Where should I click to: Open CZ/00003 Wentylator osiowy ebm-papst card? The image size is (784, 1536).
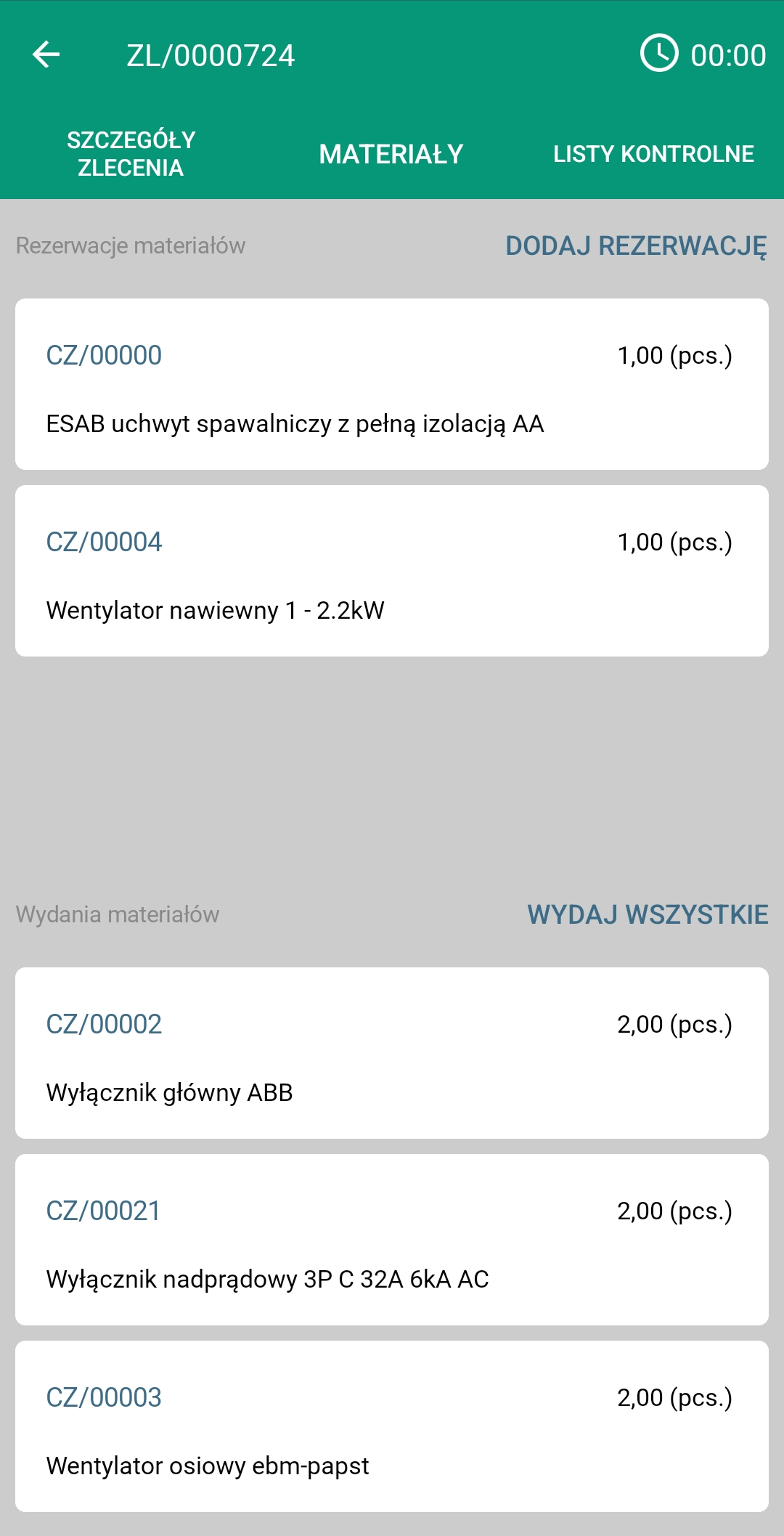392,1426
